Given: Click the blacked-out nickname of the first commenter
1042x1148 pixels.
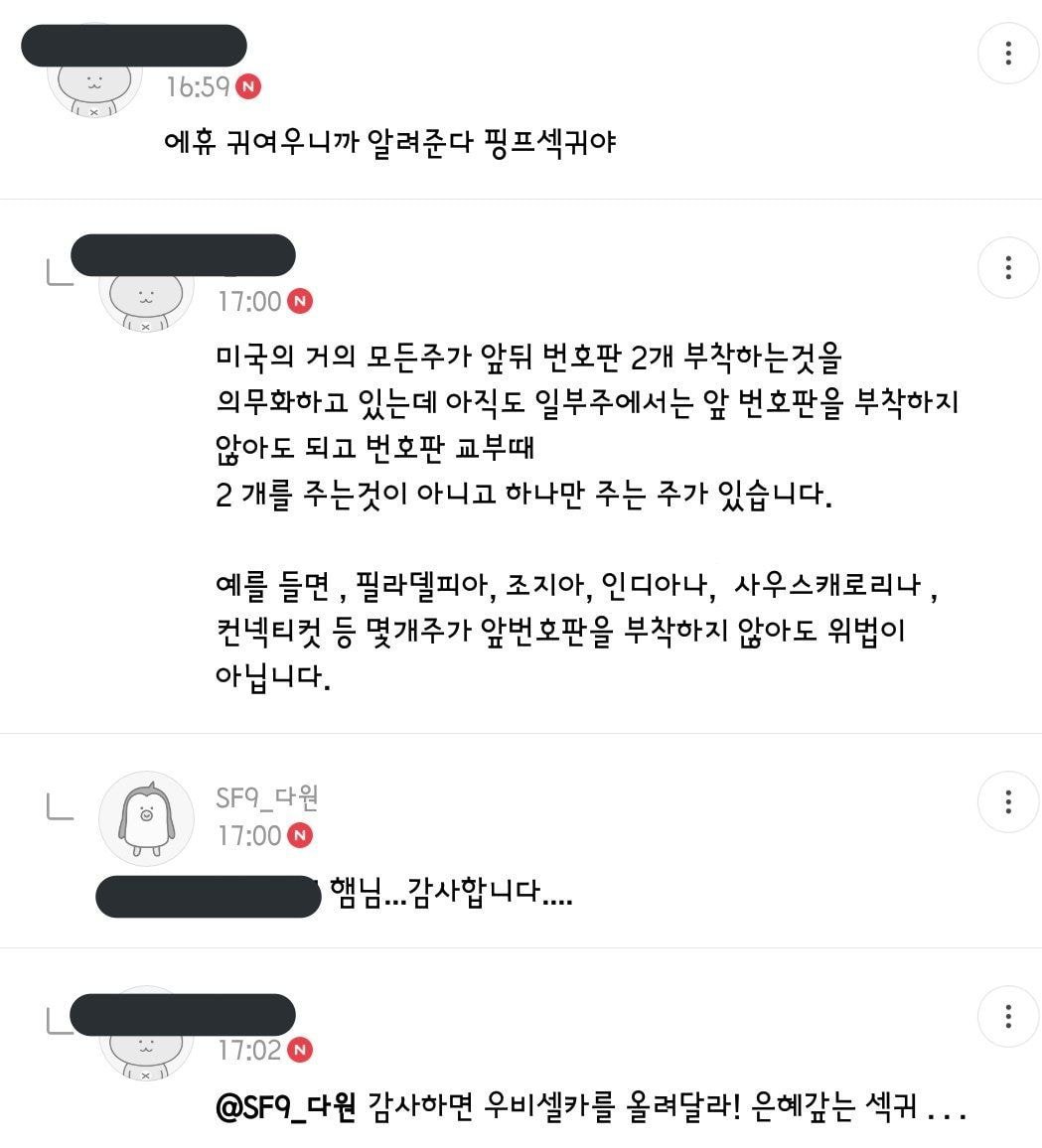Looking at the screenshot, I should (x=134, y=45).
